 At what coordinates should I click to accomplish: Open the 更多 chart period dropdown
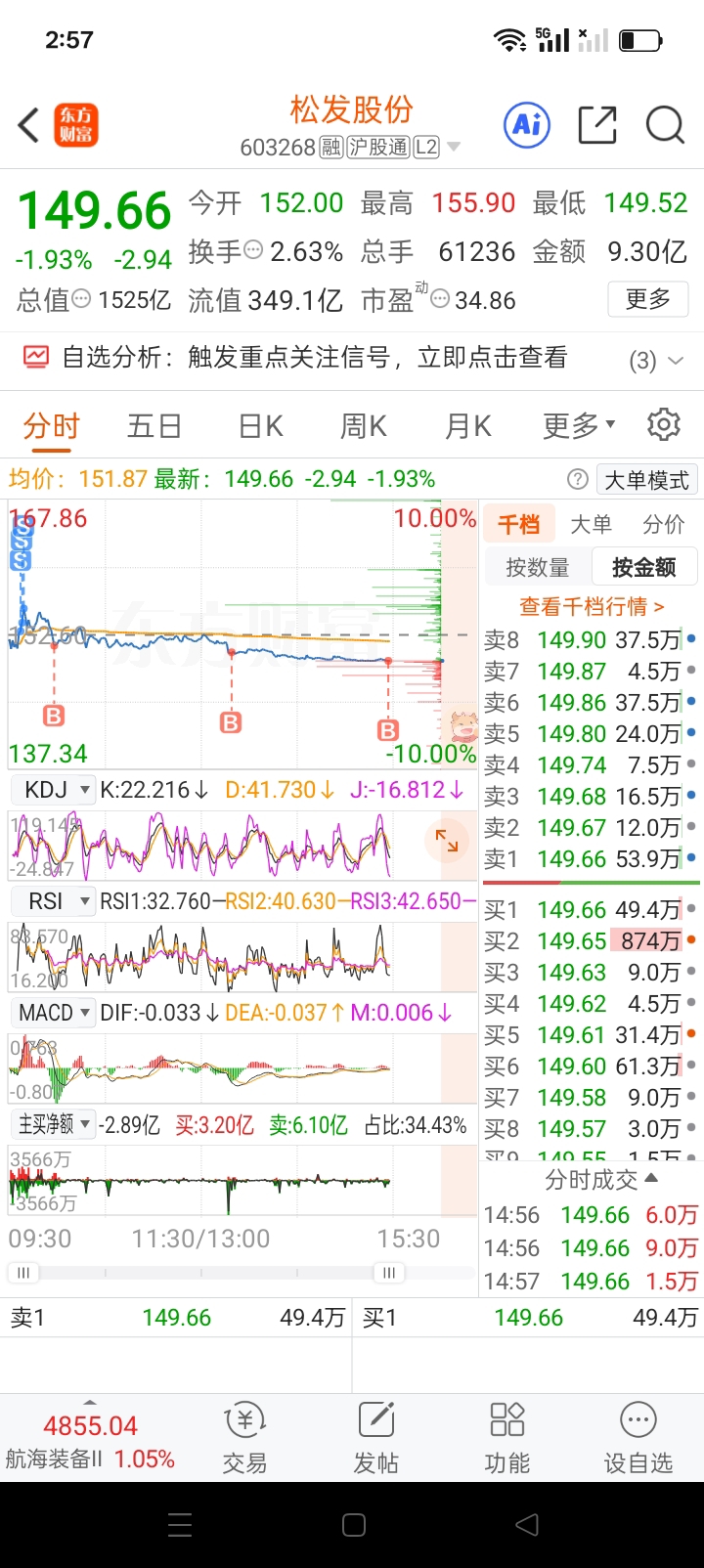tap(579, 426)
